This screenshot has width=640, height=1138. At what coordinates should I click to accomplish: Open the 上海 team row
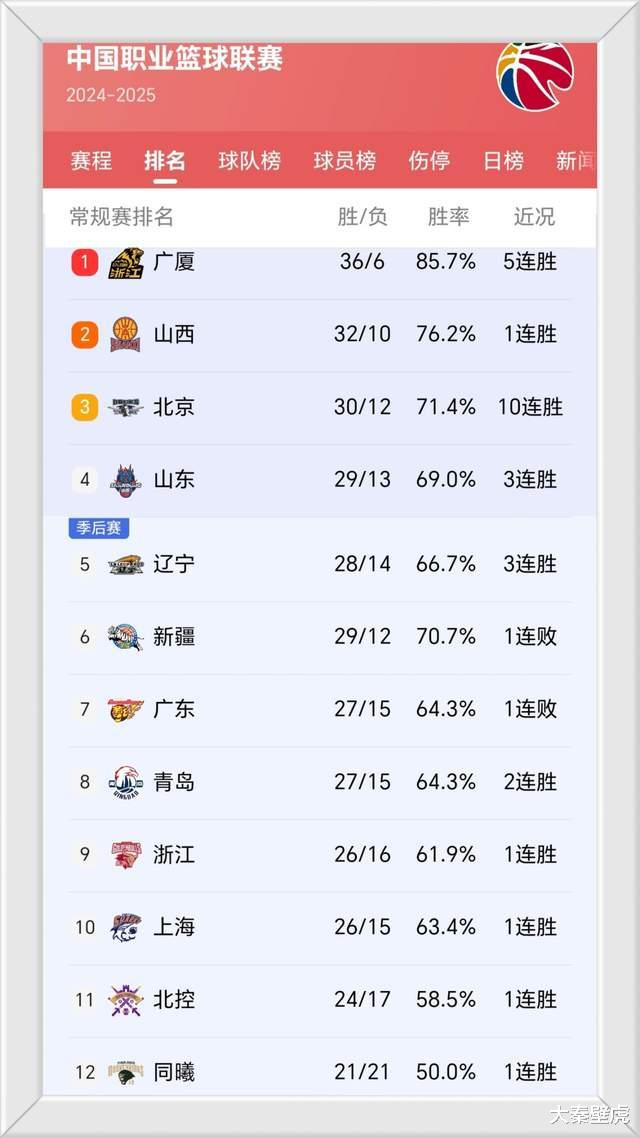click(320, 928)
